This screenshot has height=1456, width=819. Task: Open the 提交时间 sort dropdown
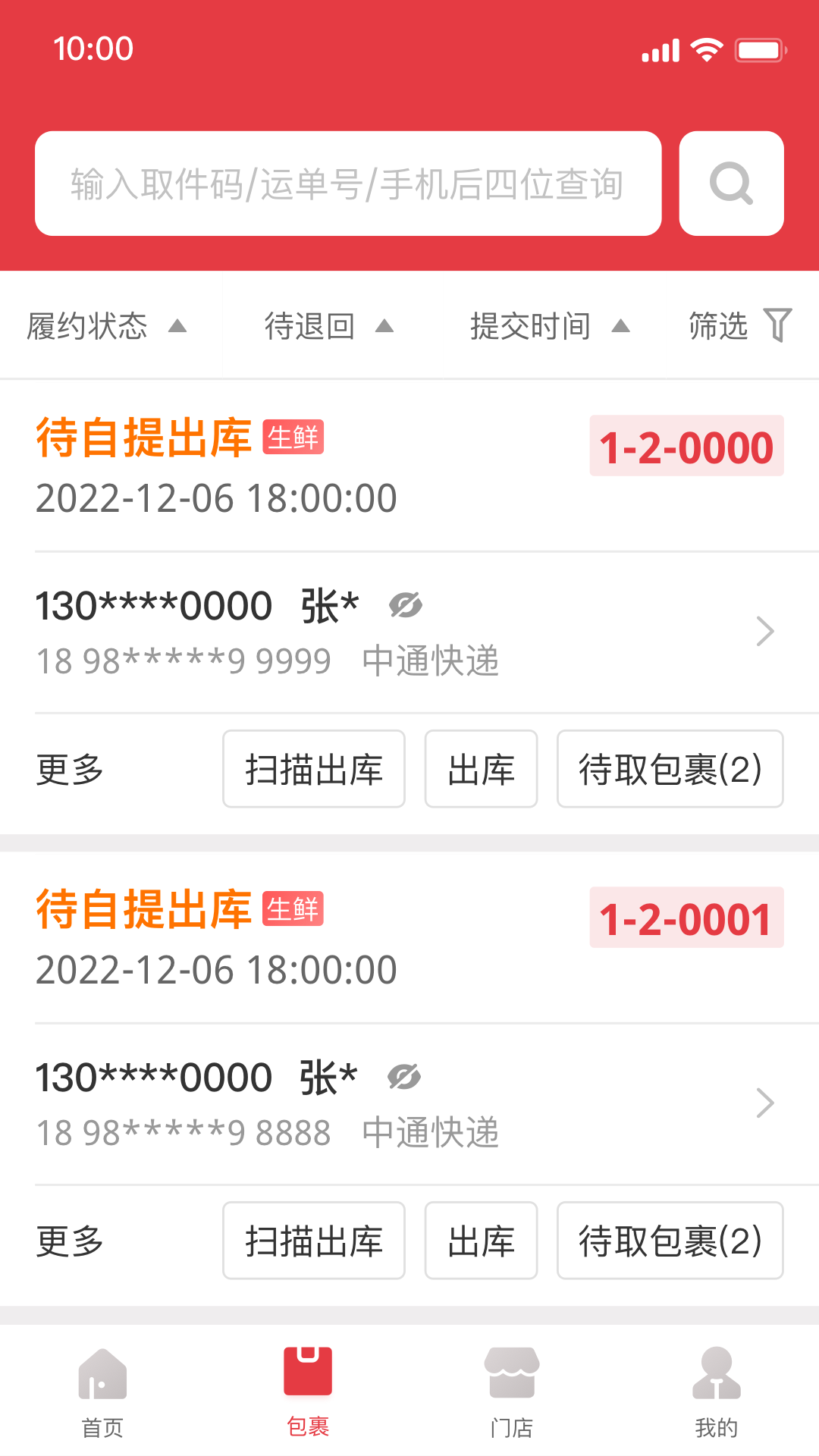(x=546, y=325)
